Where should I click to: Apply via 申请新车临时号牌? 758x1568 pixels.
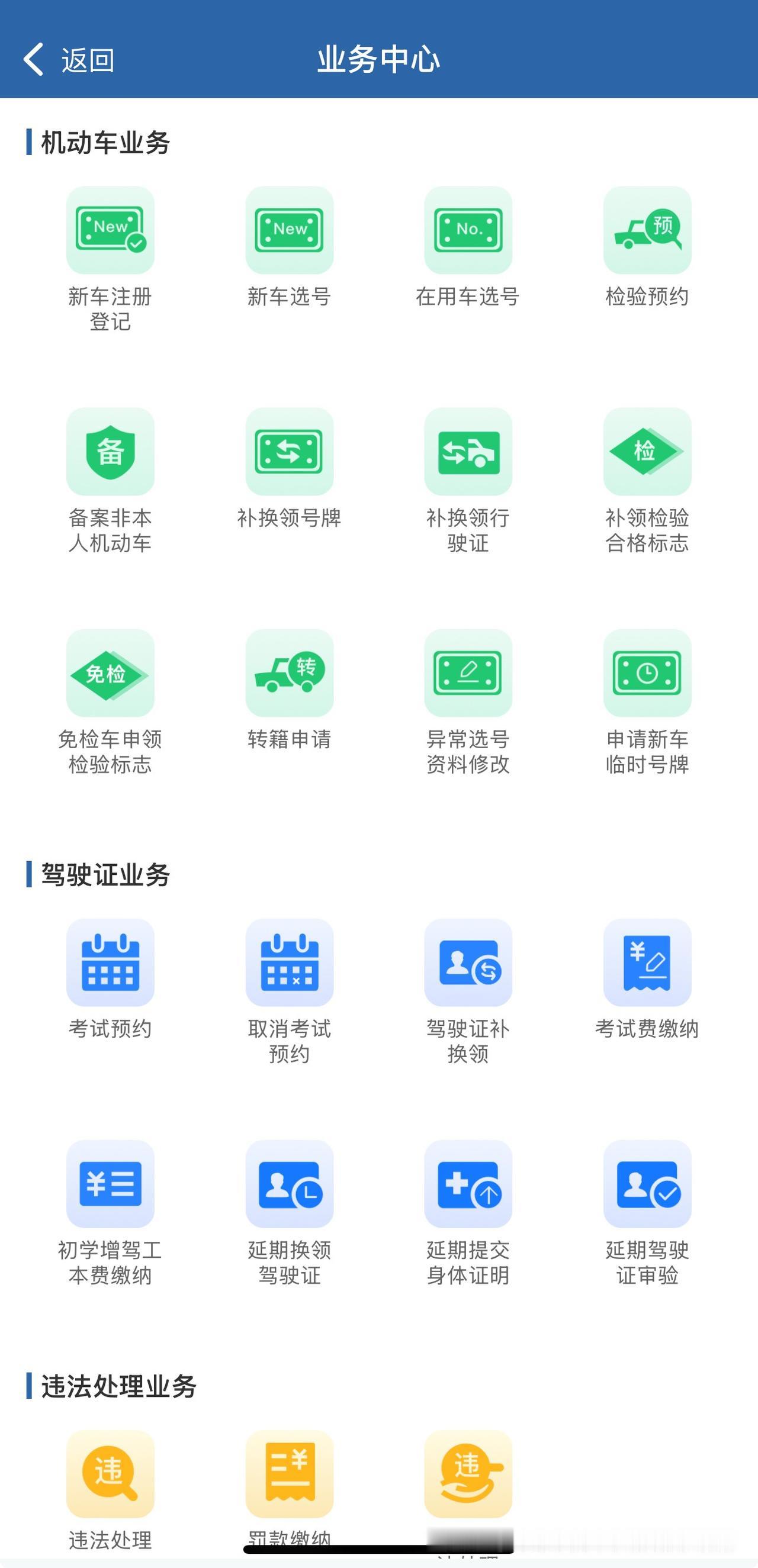pos(647,673)
